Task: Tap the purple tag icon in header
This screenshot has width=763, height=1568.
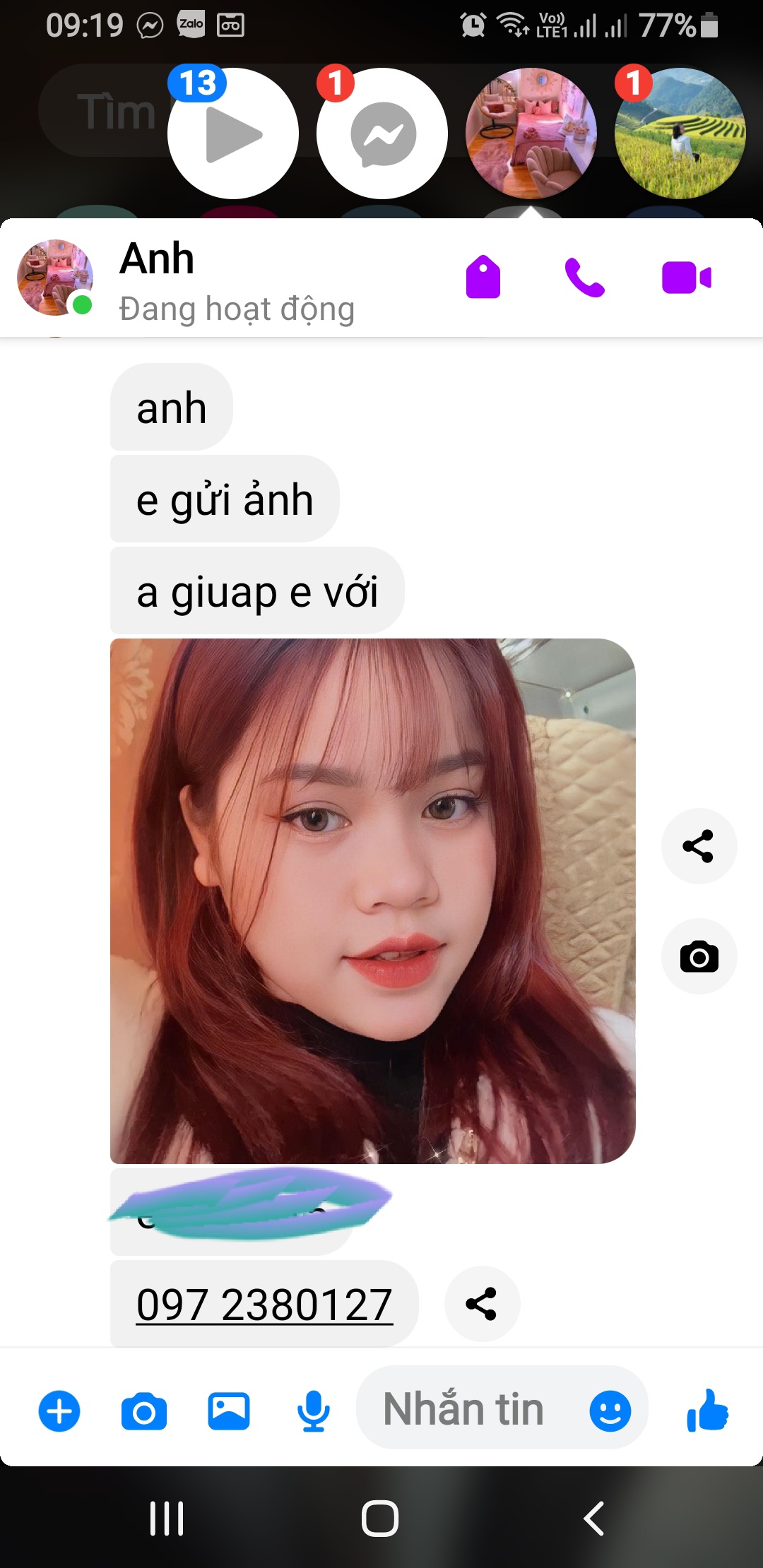Action: pyautogui.click(x=483, y=278)
